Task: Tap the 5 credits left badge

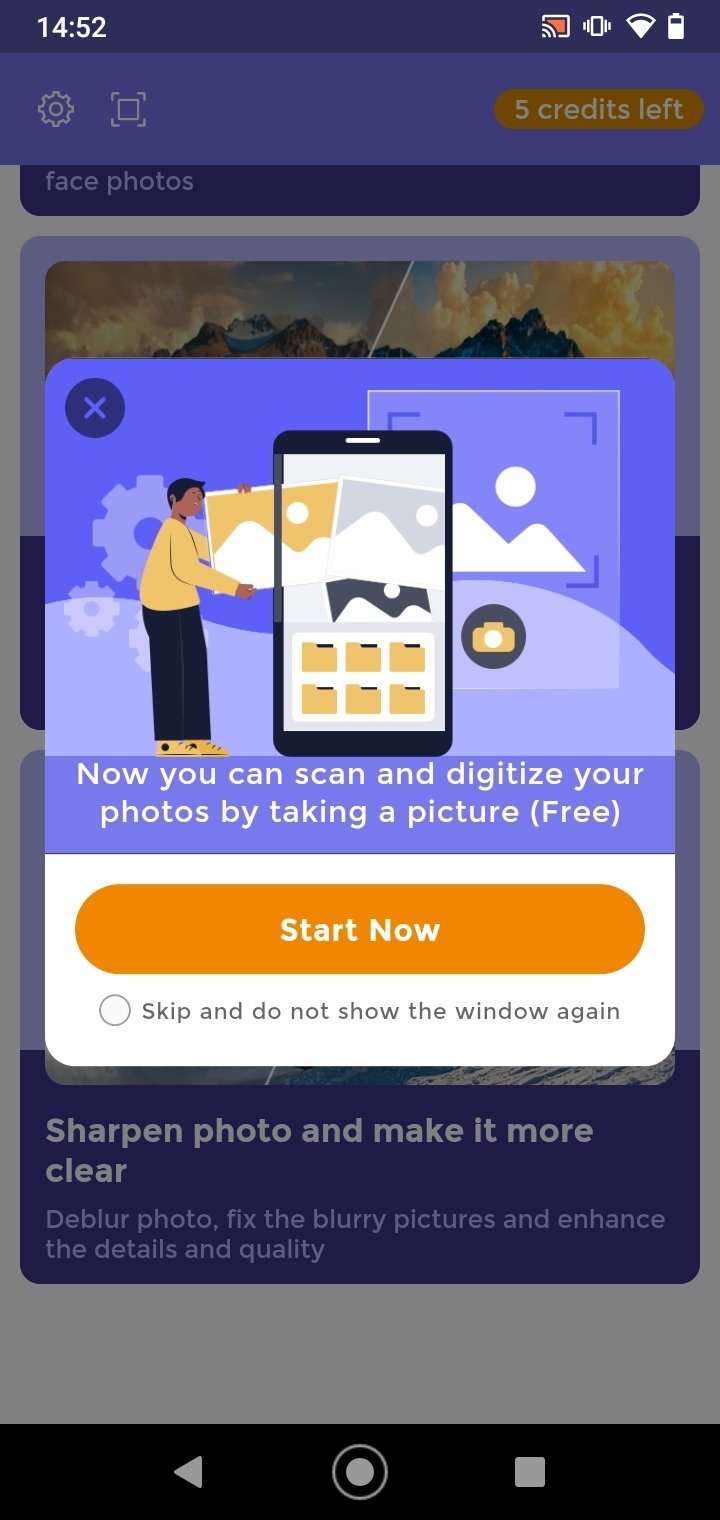Action: pos(598,109)
